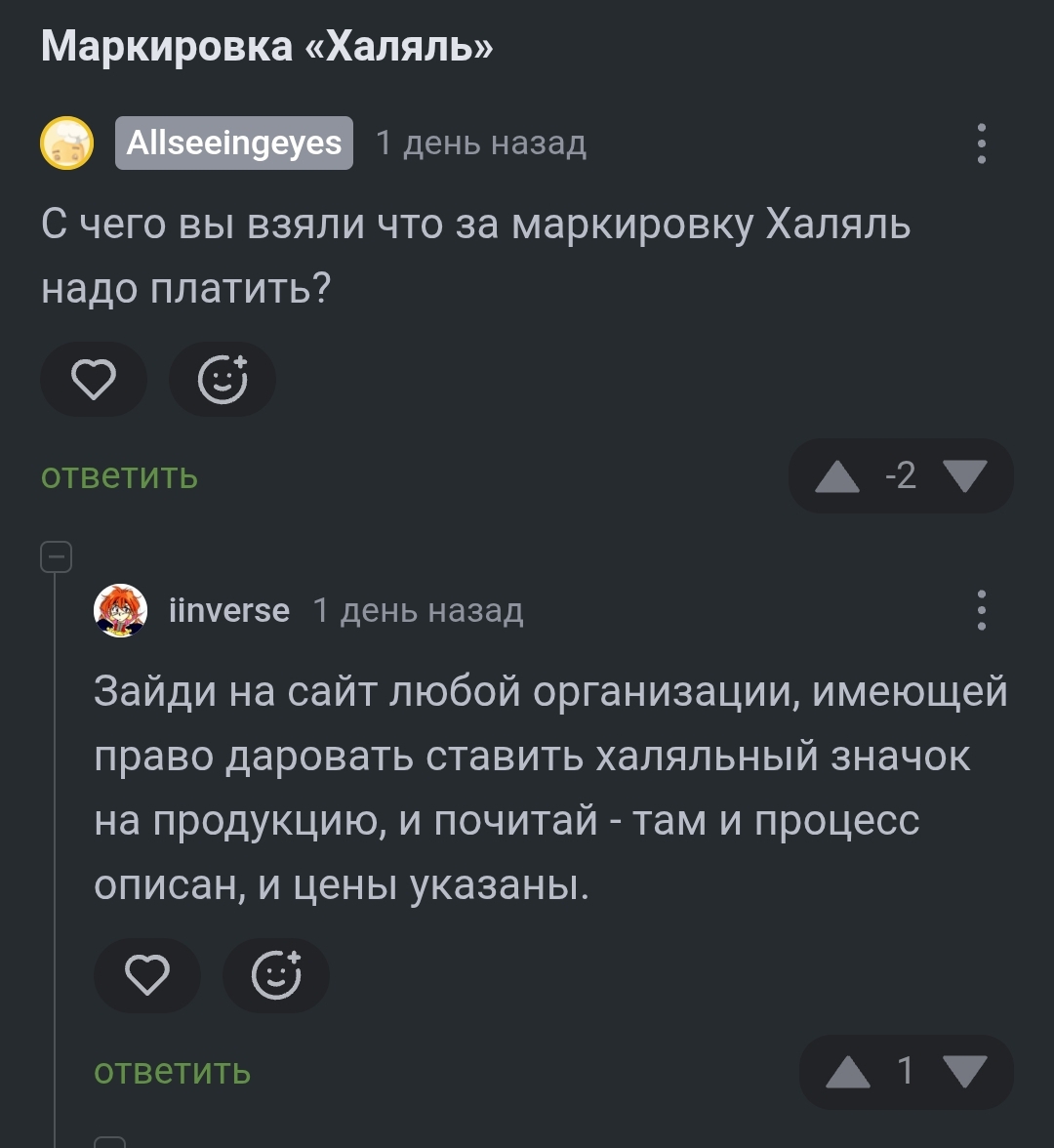Reply to iinverse's comment

tap(173, 1072)
